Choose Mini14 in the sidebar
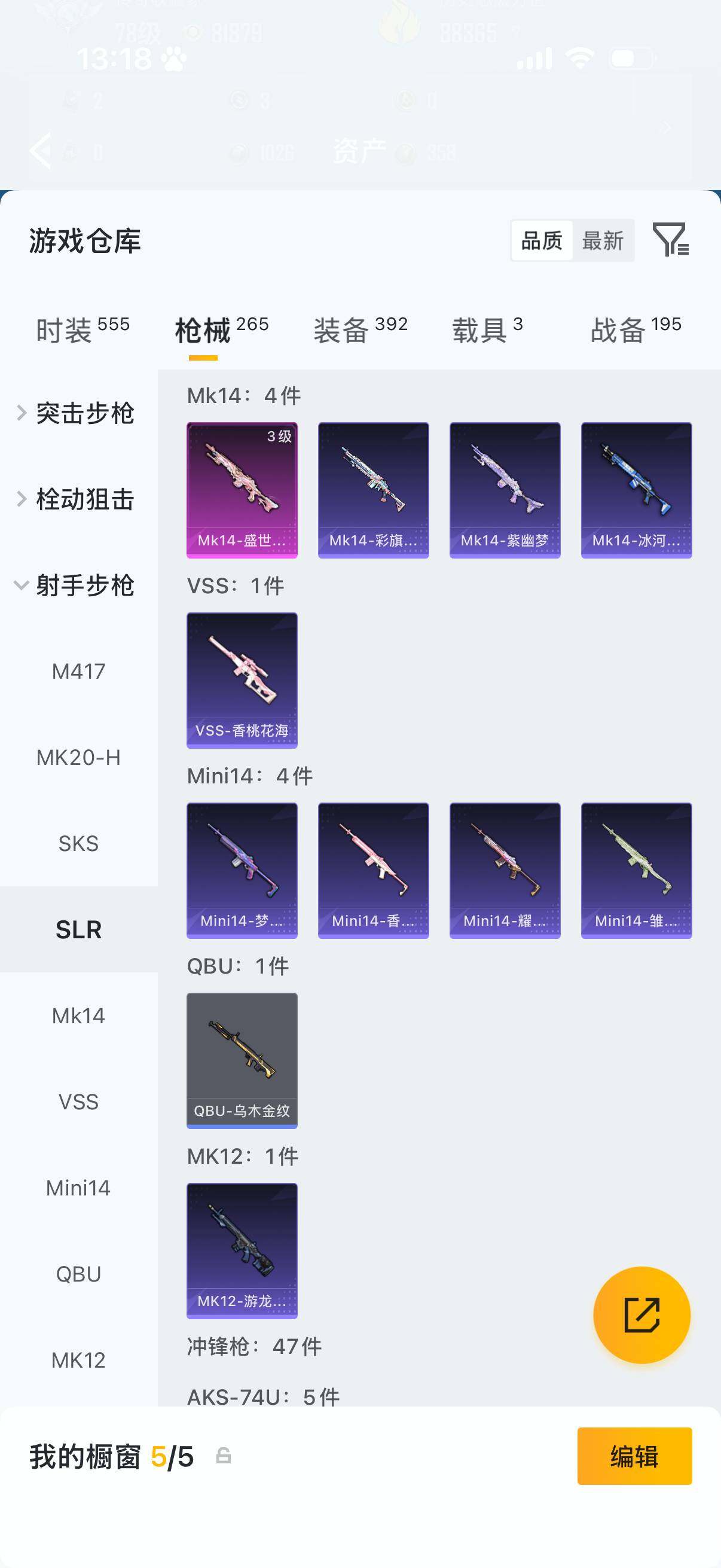The image size is (721, 1568). [x=78, y=1188]
